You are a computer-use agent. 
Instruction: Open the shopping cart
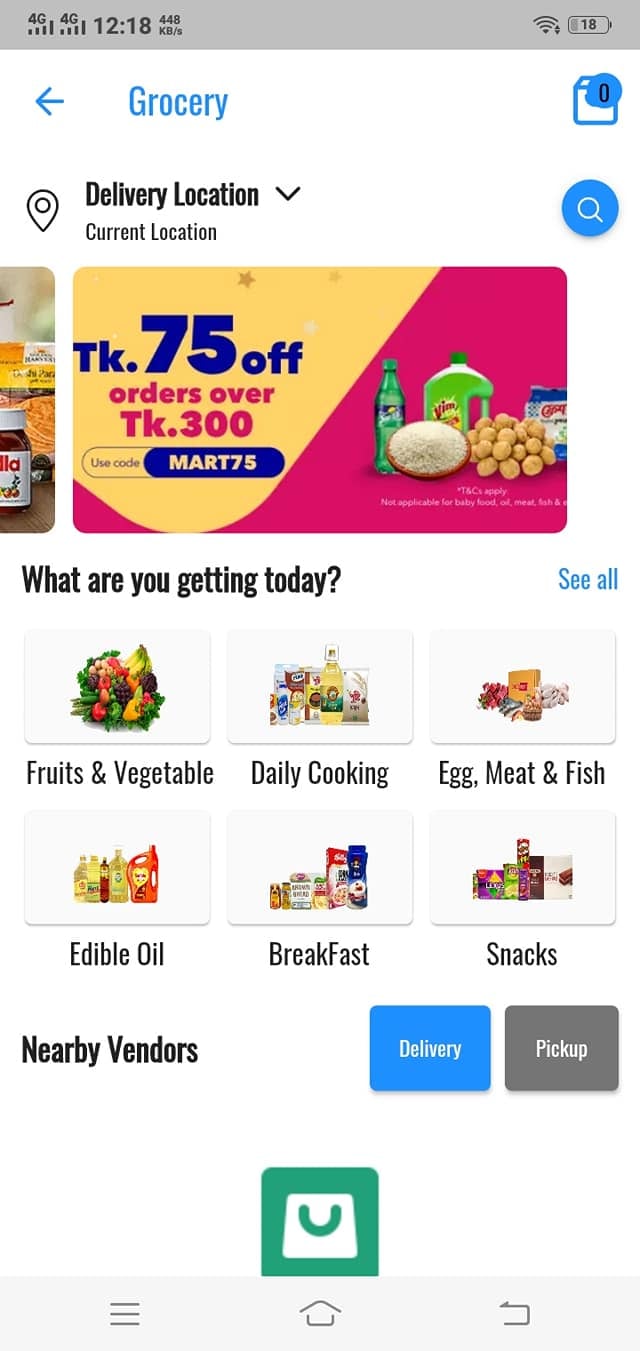coord(595,101)
